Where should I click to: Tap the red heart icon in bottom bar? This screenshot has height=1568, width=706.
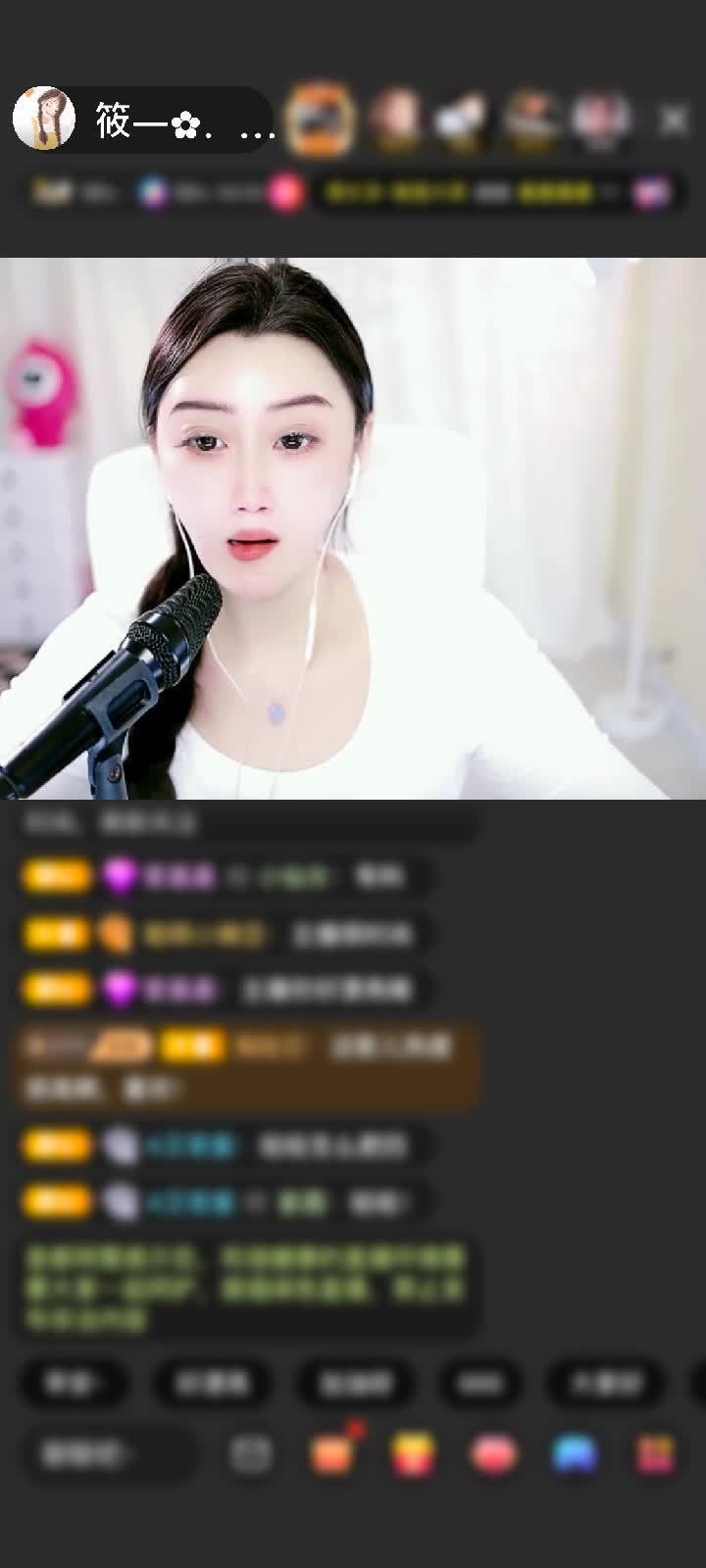point(493,1454)
